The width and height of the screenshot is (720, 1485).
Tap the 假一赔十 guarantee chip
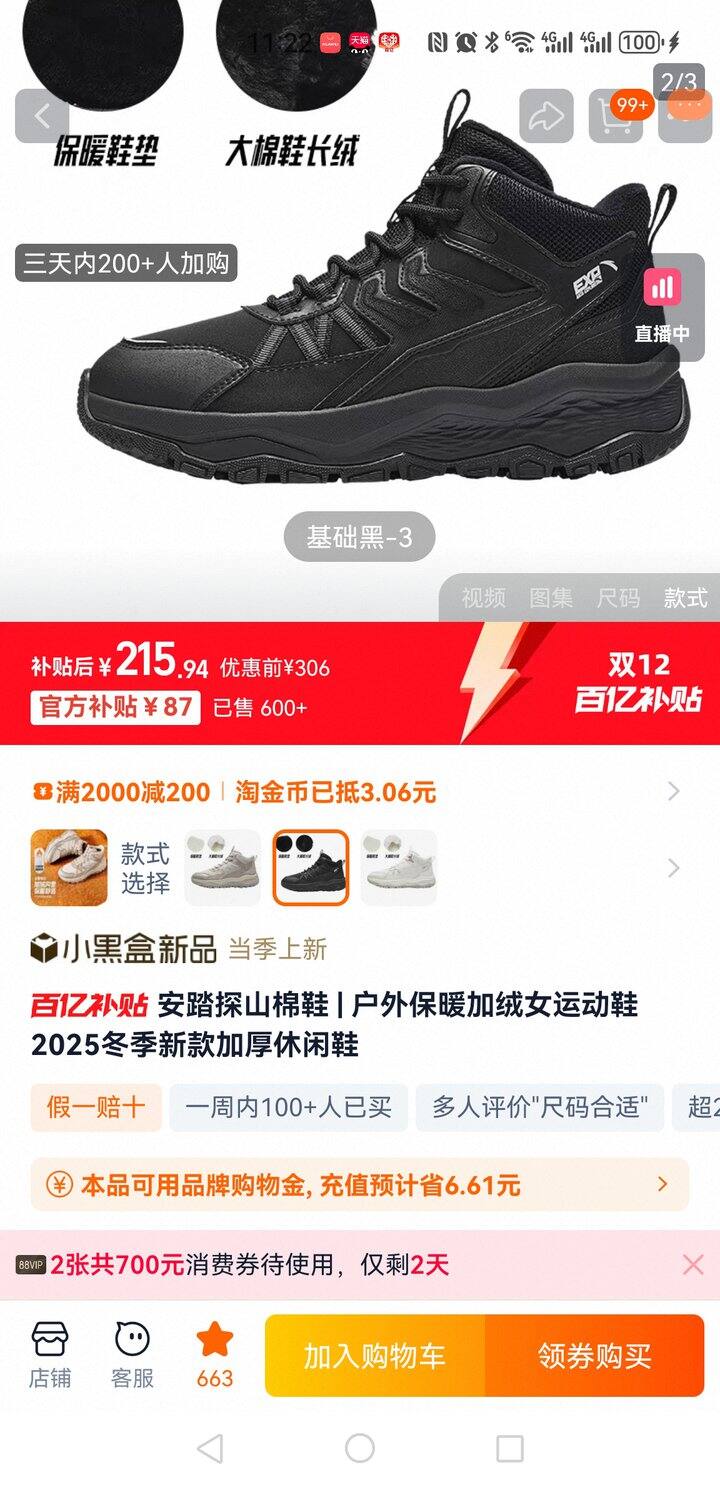96,1107
